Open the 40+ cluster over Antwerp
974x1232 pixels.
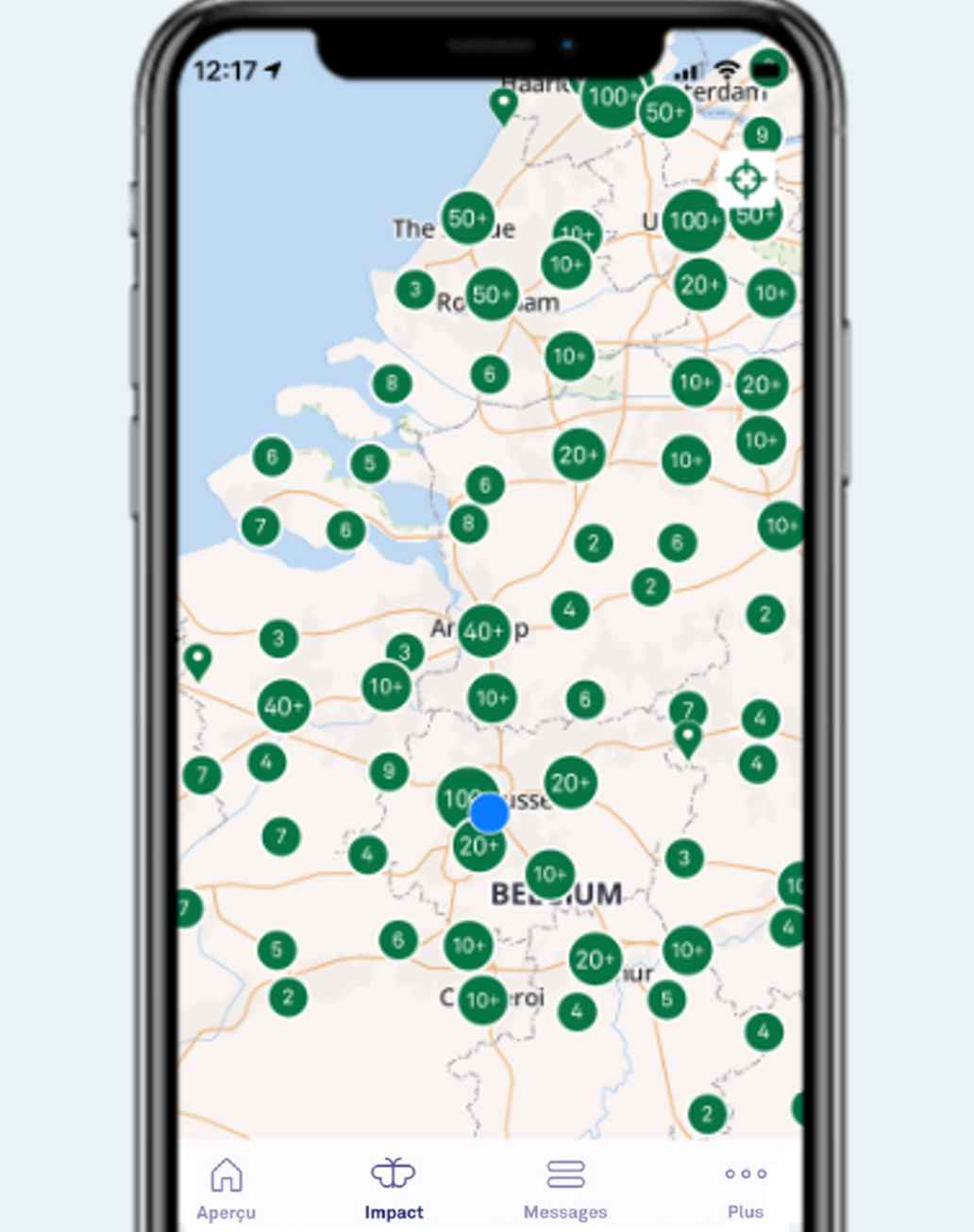[x=483, y=630]
